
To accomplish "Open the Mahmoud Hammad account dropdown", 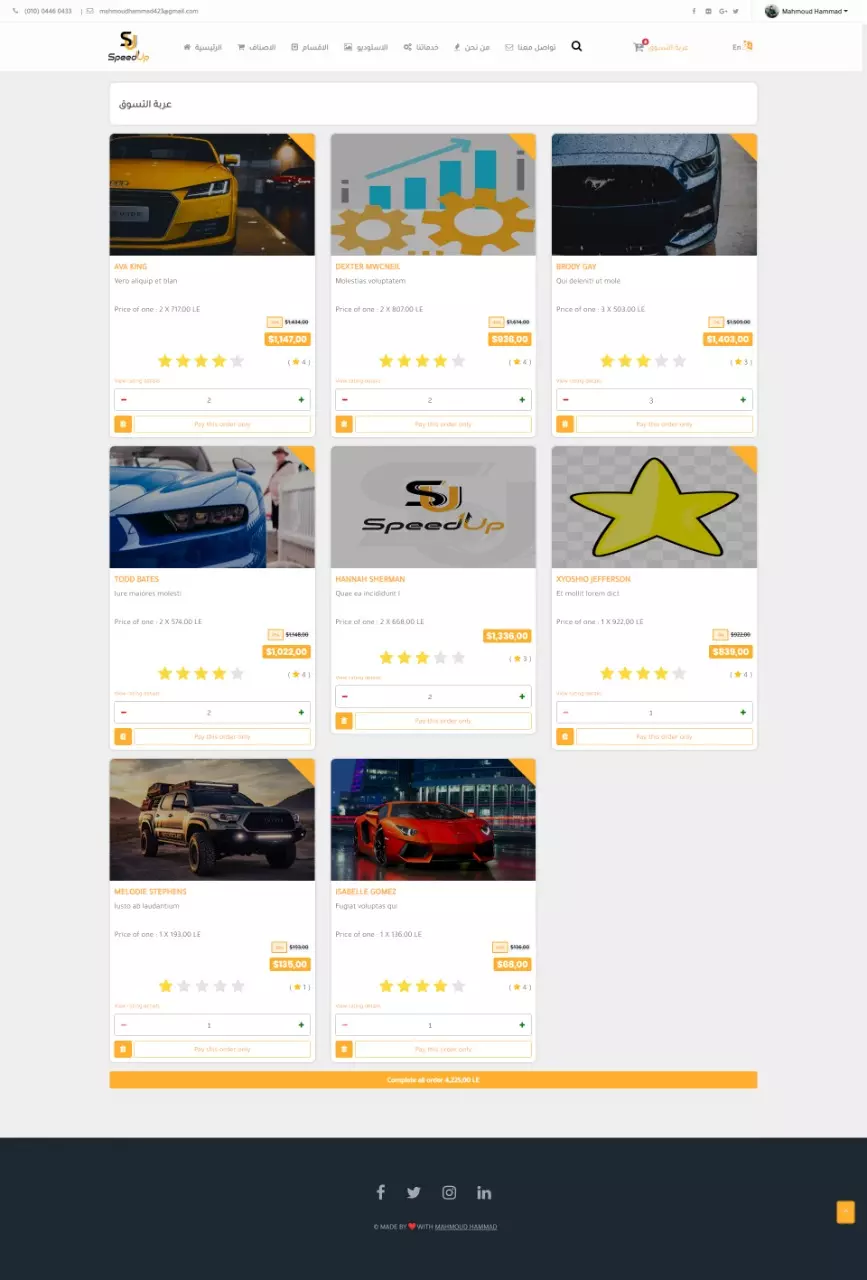I will pyautogui.click(x=806, y=11).
